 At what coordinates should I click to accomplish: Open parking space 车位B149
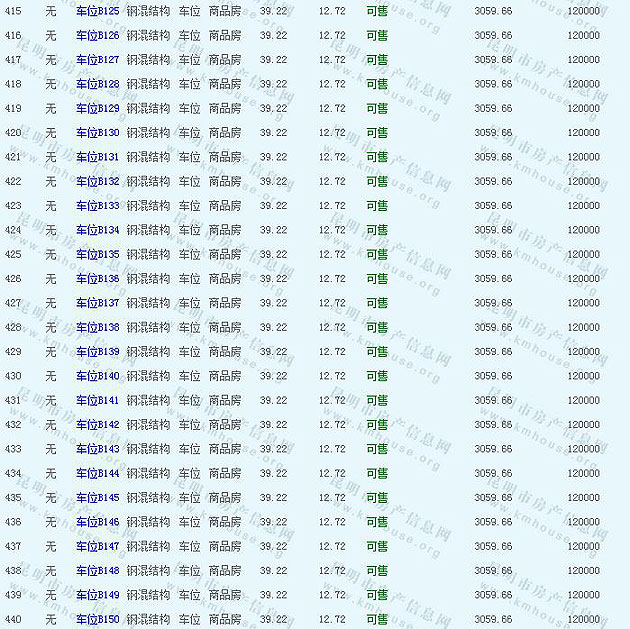coord(97,595)
